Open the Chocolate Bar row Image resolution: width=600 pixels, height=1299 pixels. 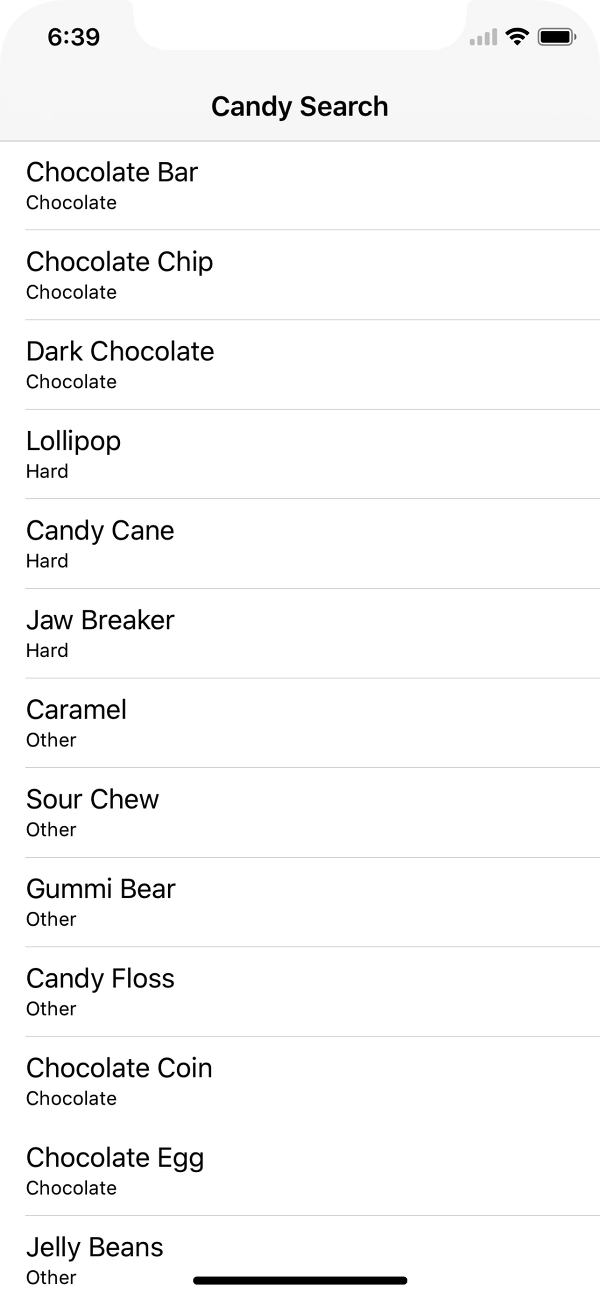click(300, 186)
